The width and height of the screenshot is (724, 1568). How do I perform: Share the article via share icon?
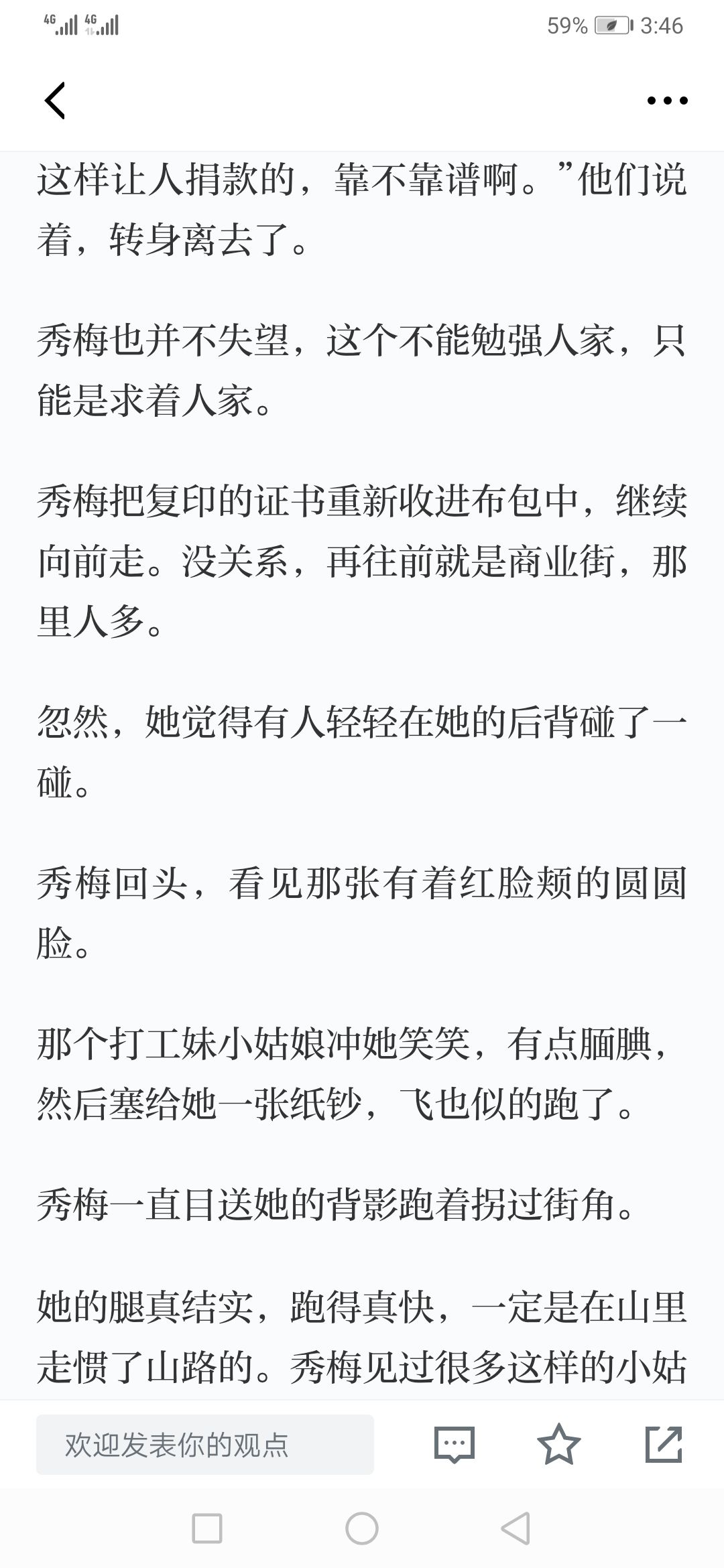(x=664, y=1444)
